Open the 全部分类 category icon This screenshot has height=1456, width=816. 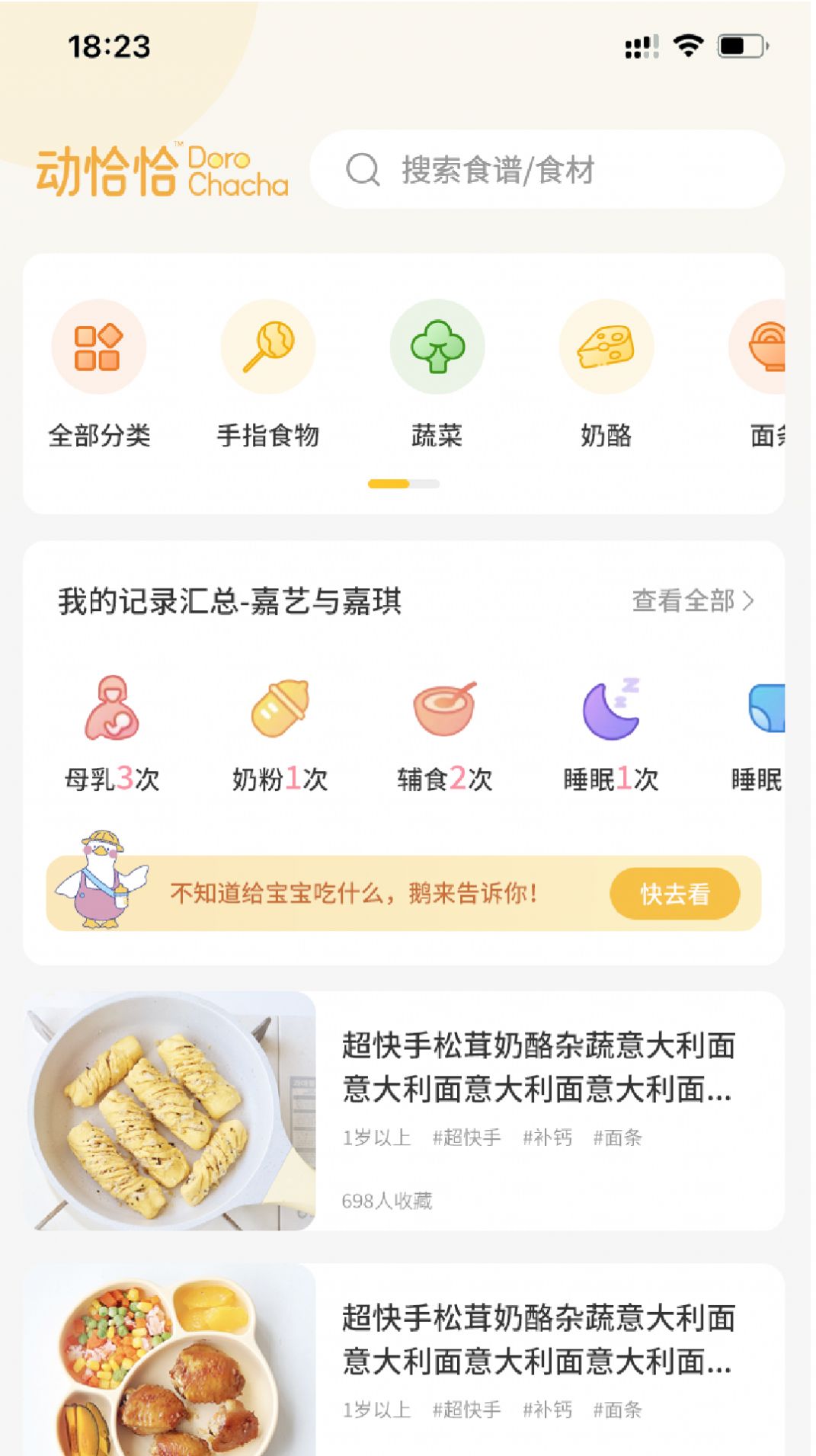pos(99,346)
